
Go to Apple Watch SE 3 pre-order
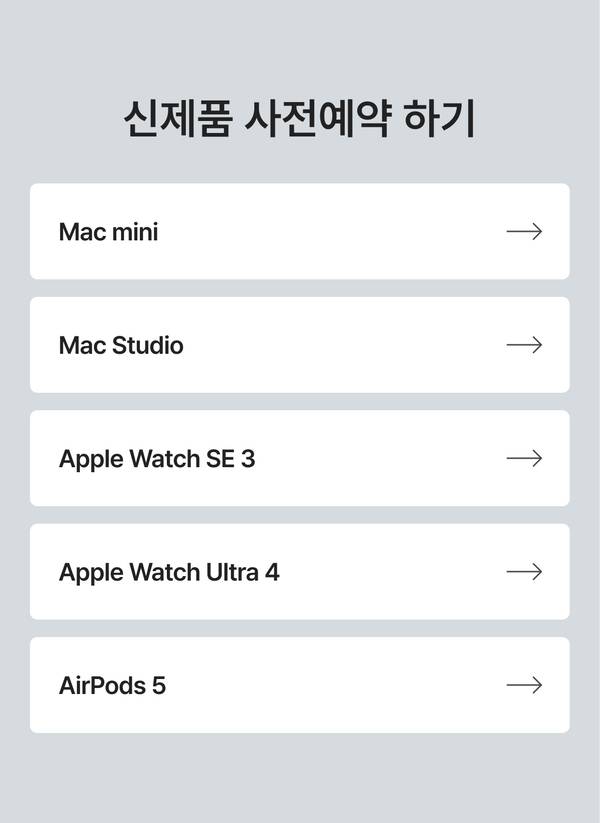[300, 458]
